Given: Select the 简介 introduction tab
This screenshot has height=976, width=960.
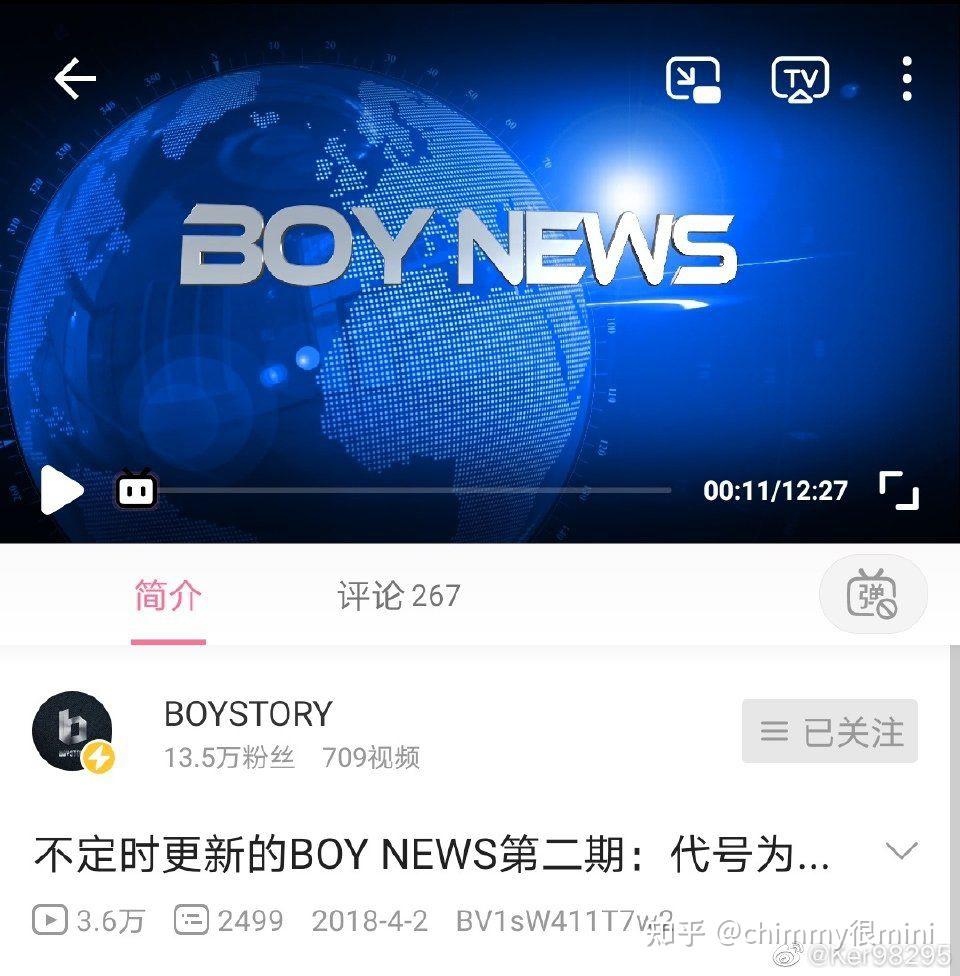Looking at the screenshot, I should (x=168, y=595).
